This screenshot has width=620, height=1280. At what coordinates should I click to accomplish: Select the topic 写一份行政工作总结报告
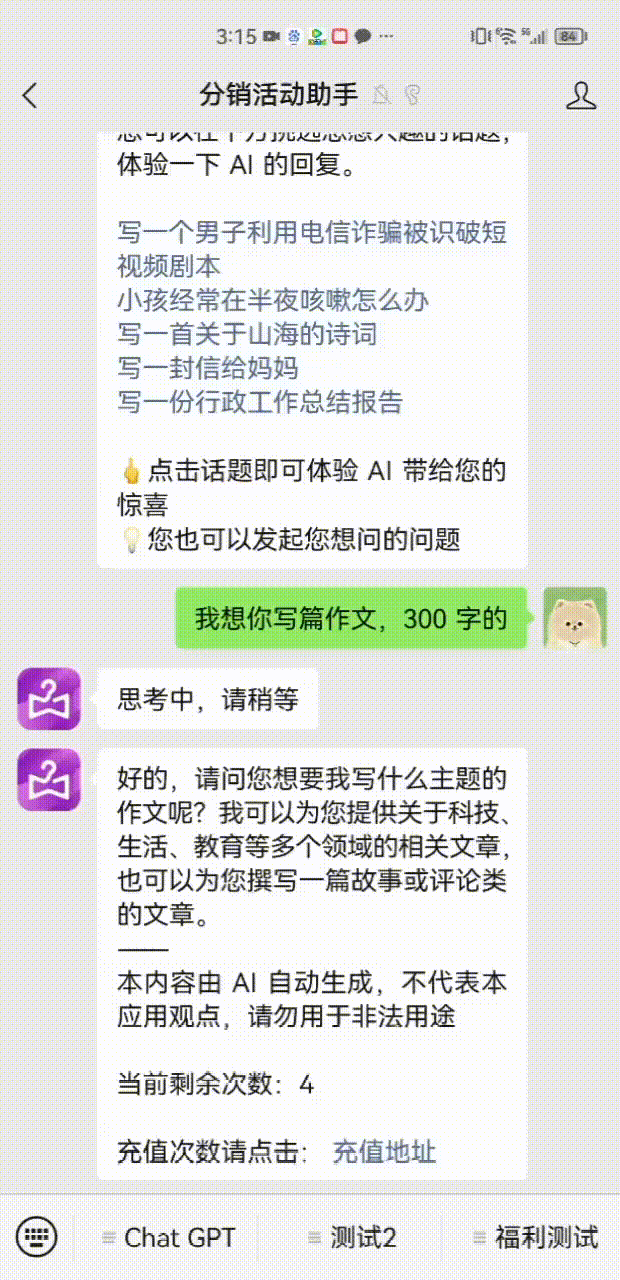[x=260, y=402]
